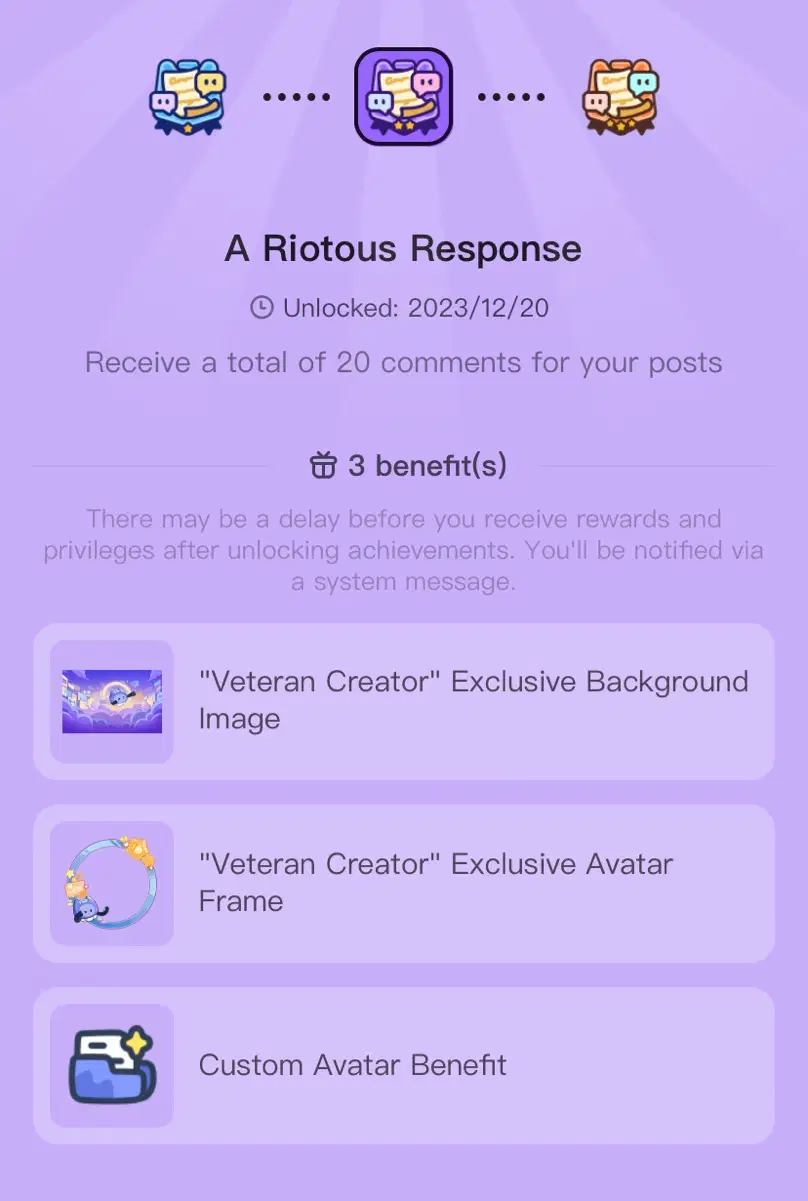The width and height of the screenshot is (808, 1201).
Task: Select the purple two-star achievement badge
Action: [404, 97]
